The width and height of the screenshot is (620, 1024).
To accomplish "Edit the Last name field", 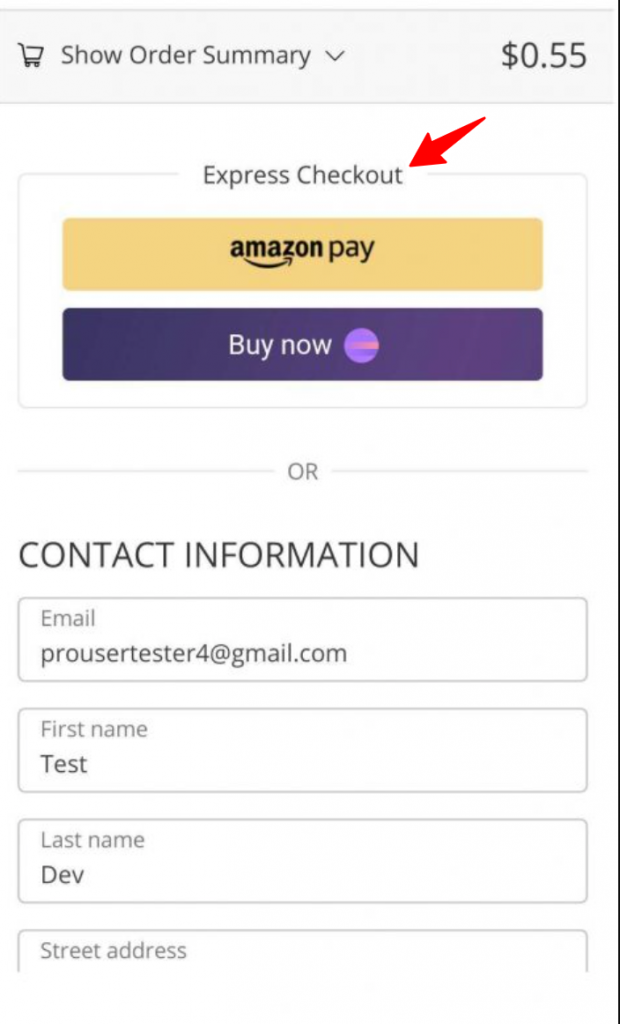I will 302,861.
